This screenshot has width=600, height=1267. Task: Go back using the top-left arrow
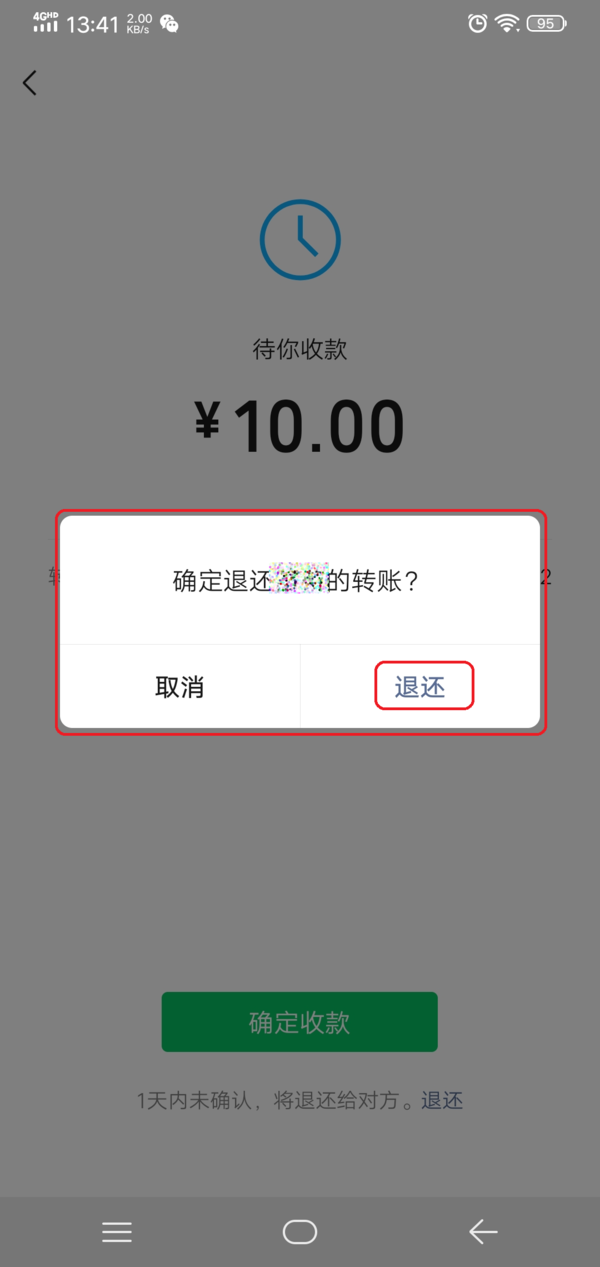tap(30, 83)
